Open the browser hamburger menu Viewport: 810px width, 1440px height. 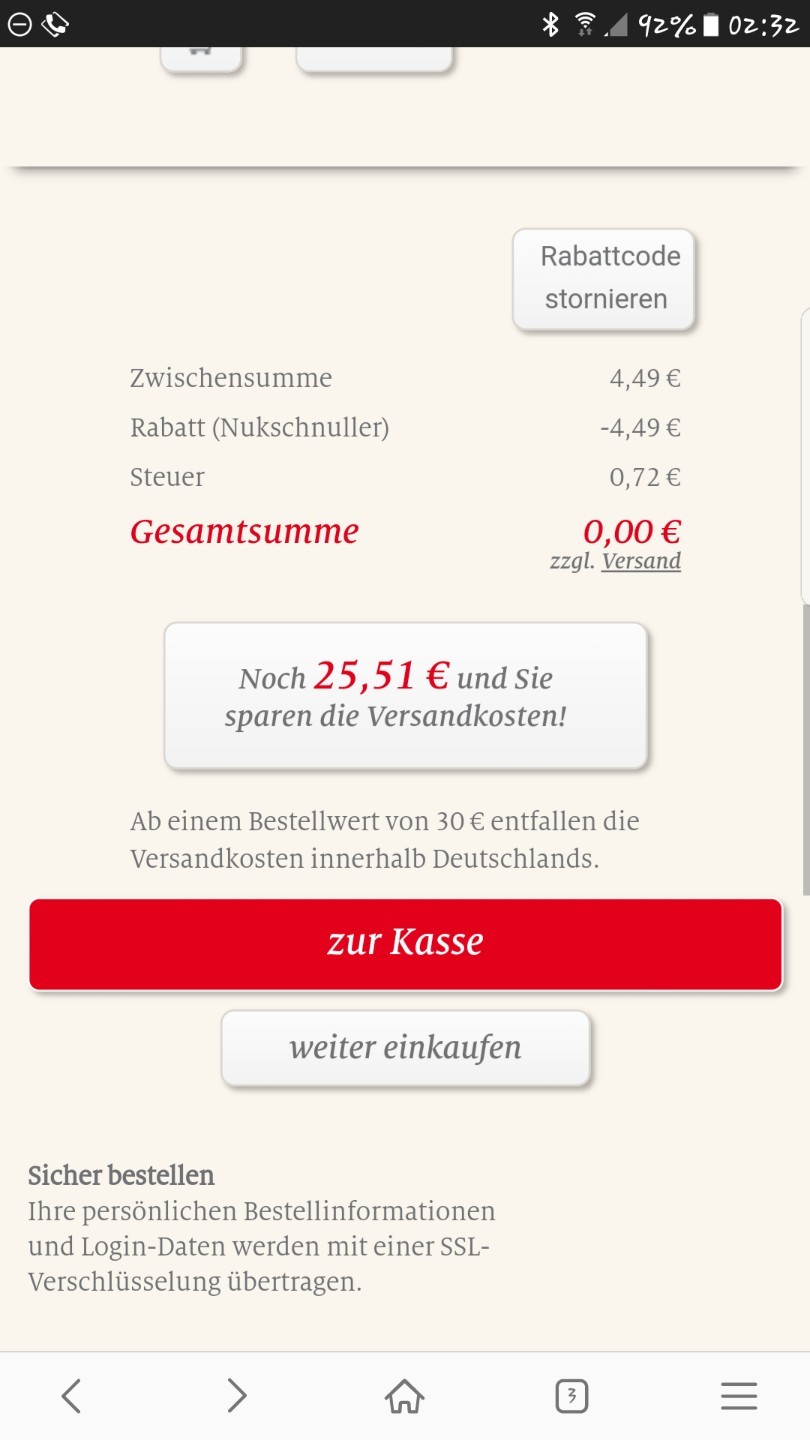tap(739, 1395)
